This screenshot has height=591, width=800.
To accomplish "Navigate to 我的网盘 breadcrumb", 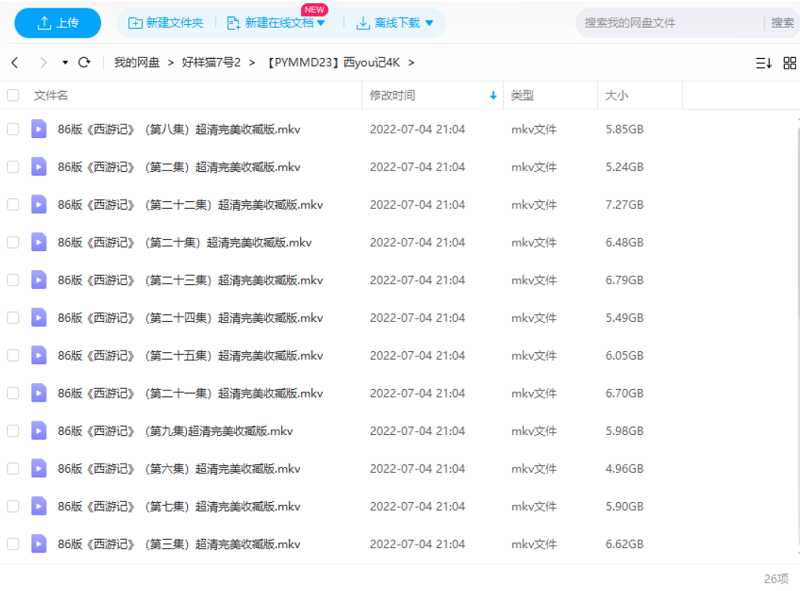I will 136,62.
